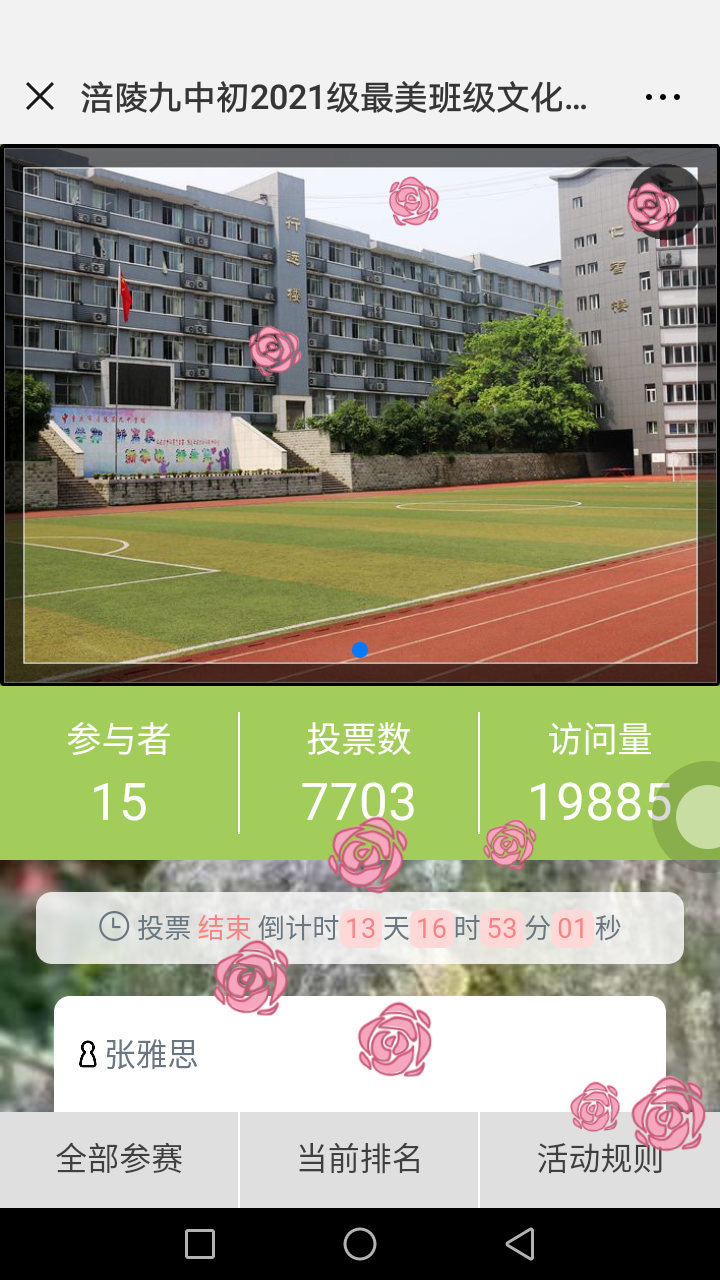This screenshot has width=720, height=1280.
Task: Close the webpage with the X icon
Action: (40, 97)
